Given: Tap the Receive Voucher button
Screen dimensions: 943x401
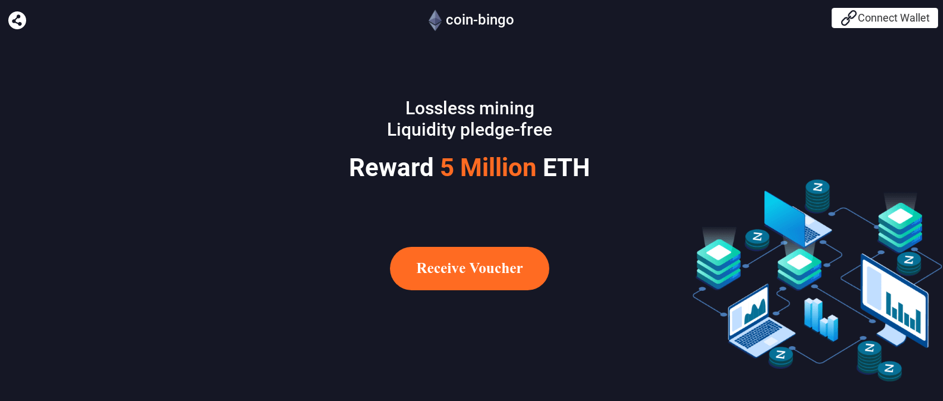Looking at the screenshot, I should [469, 268].
